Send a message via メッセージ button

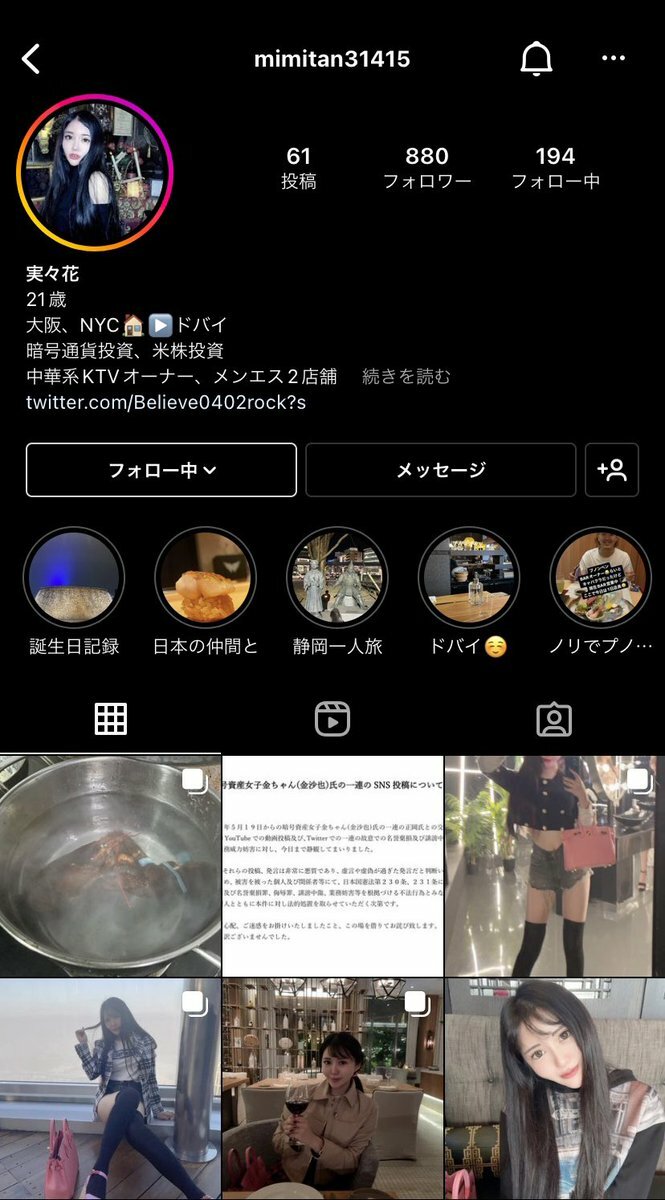coord(440,470)
